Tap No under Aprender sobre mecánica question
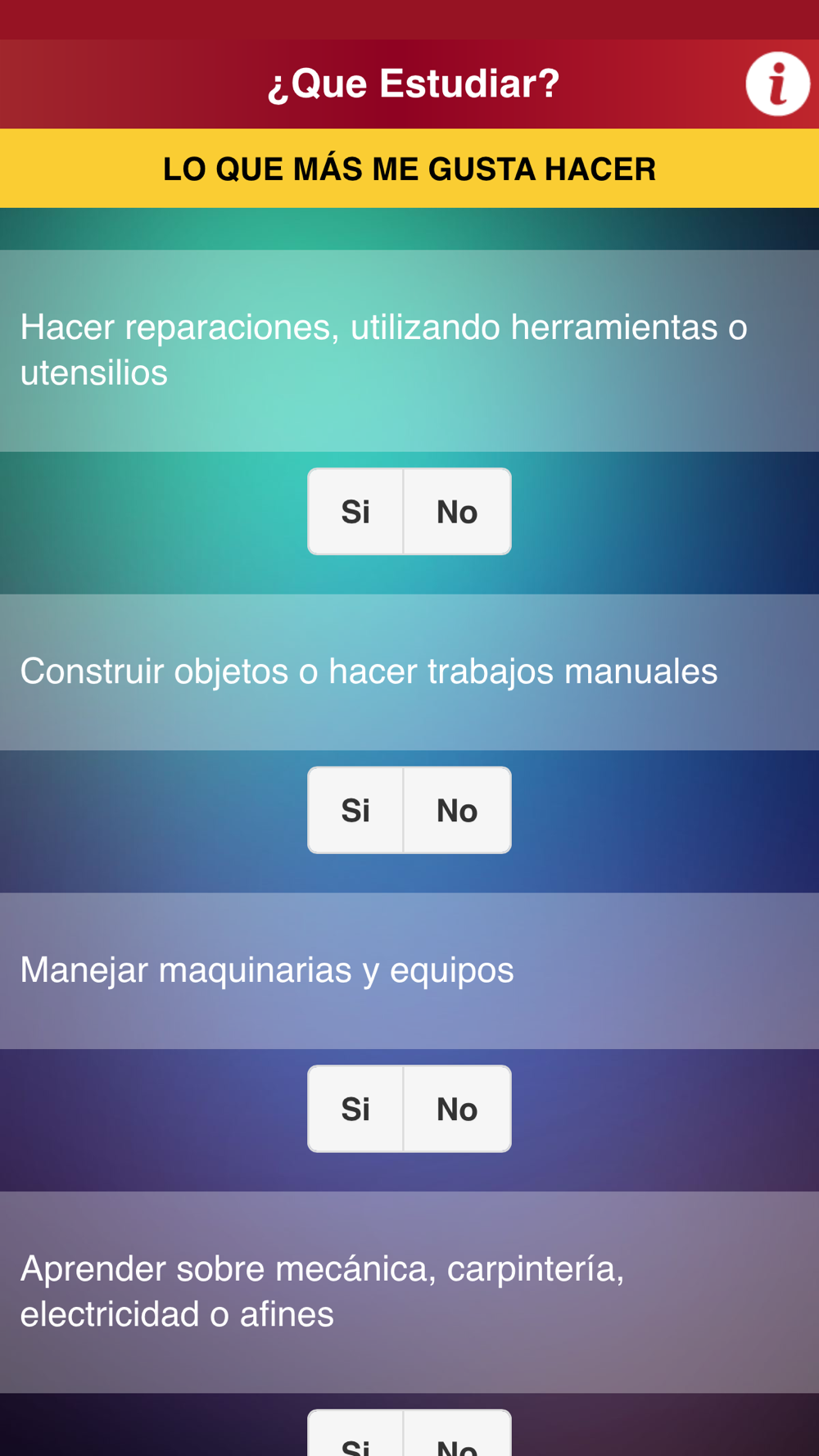819x1456 pixels. point(457,1435)
